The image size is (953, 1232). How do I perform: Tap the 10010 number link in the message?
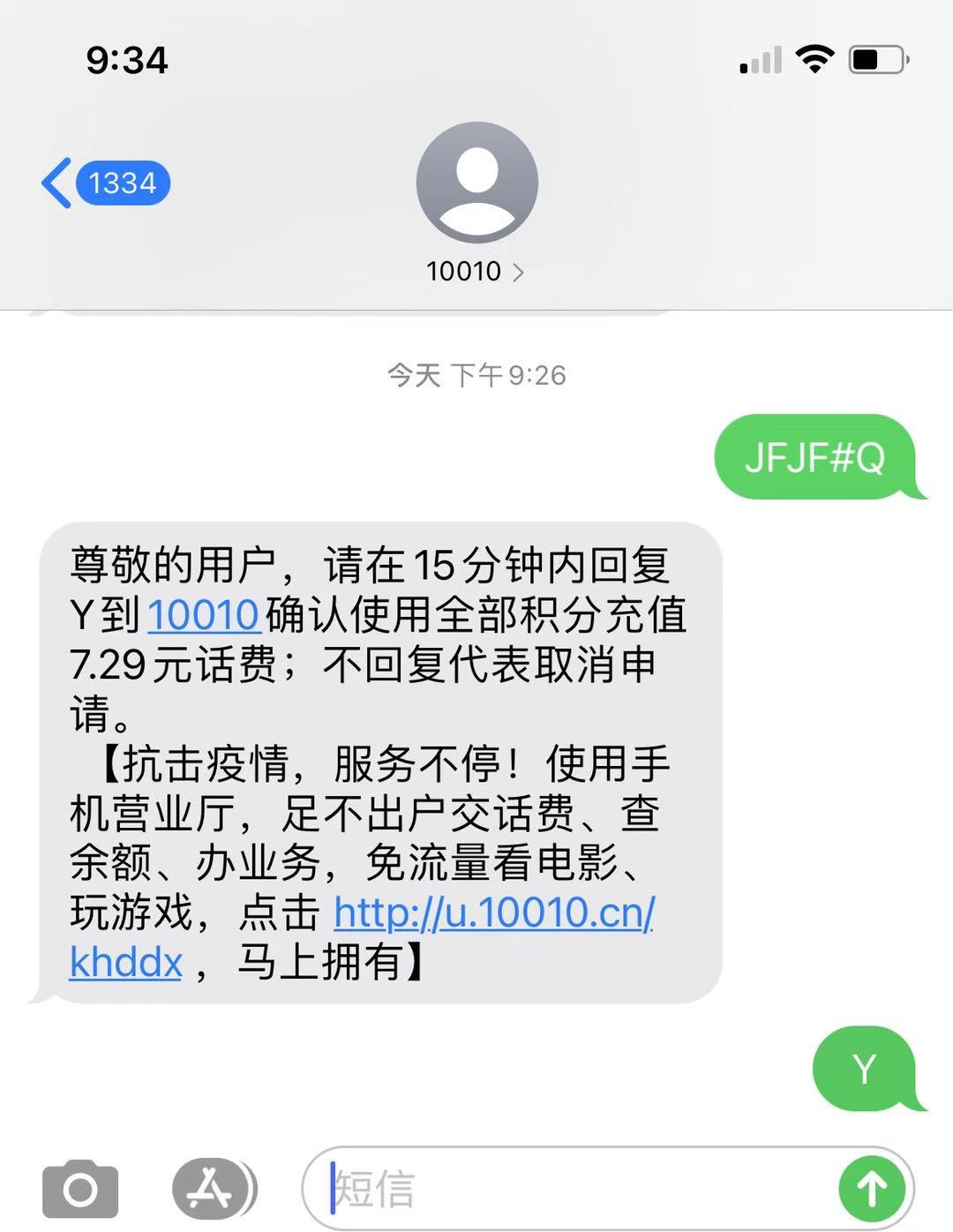click(x=203, y=615)
